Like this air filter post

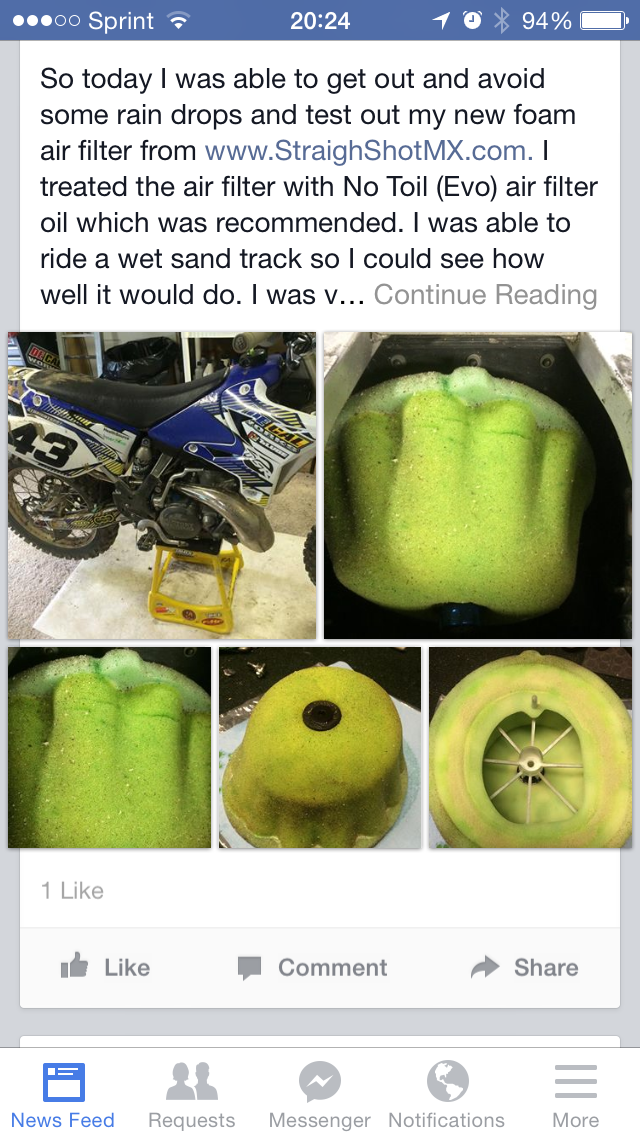(x=105, y=967)
